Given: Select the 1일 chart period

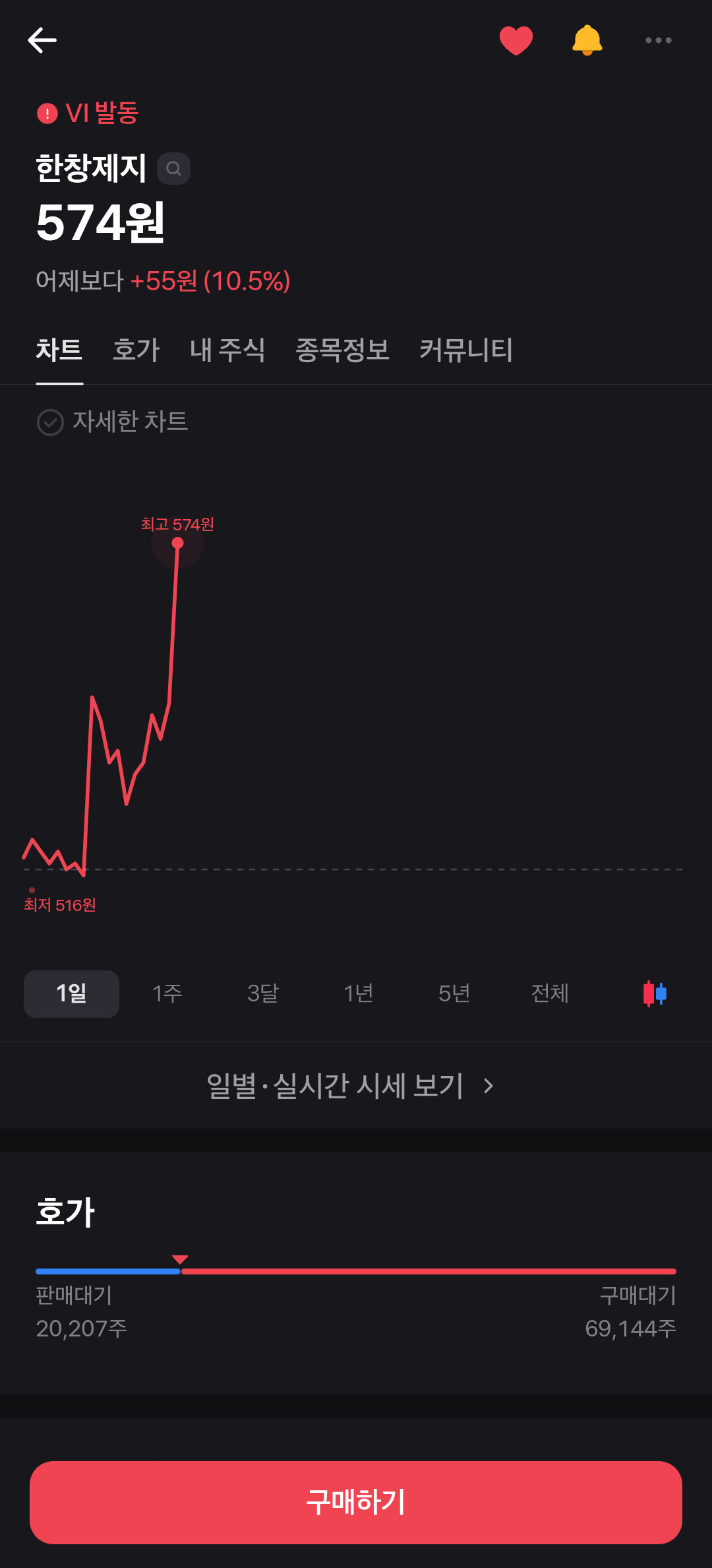Looking at the screenshot, I should coord(71,993).
